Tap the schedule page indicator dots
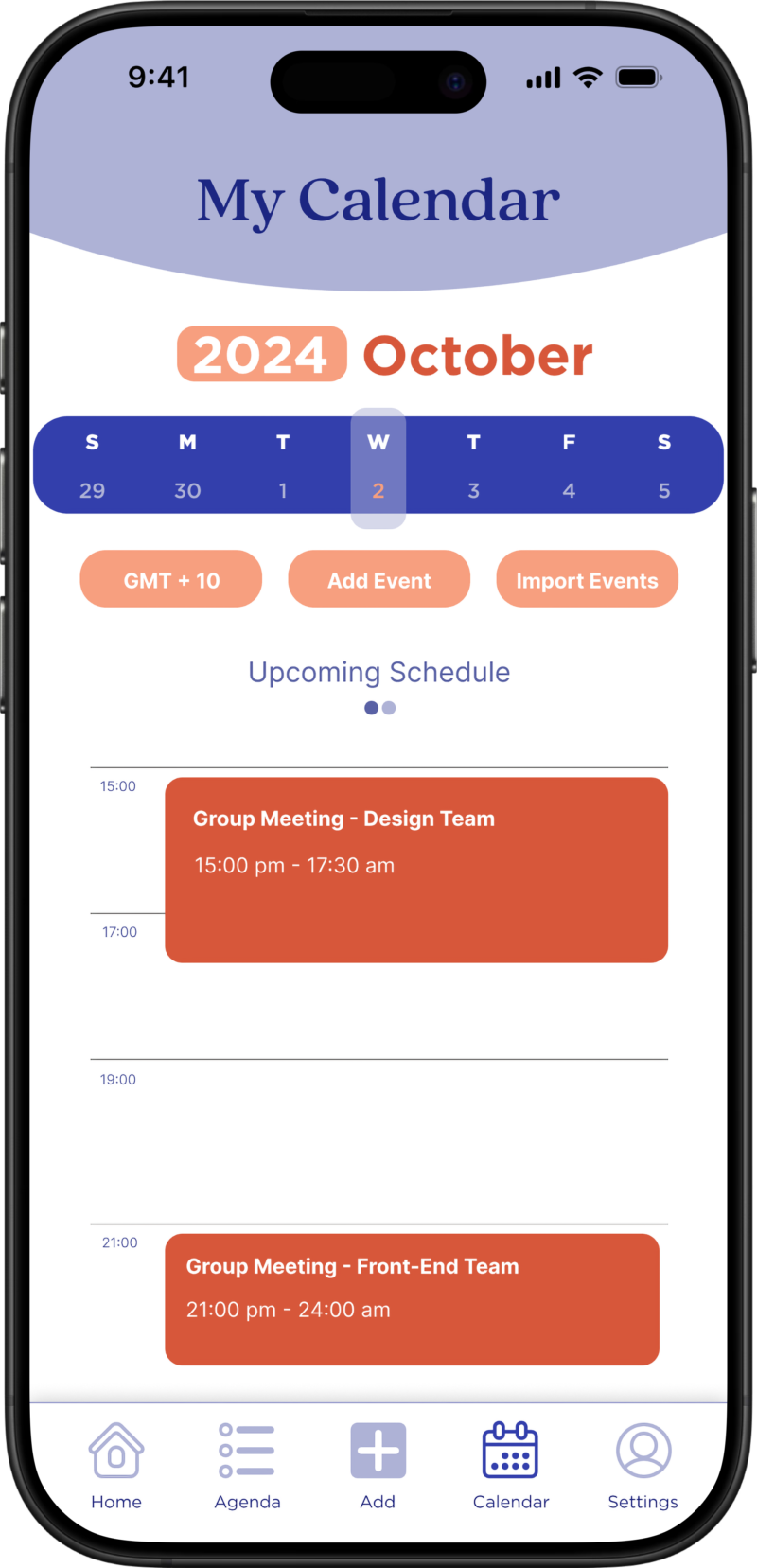757x1568 pixels. [379, 708]
